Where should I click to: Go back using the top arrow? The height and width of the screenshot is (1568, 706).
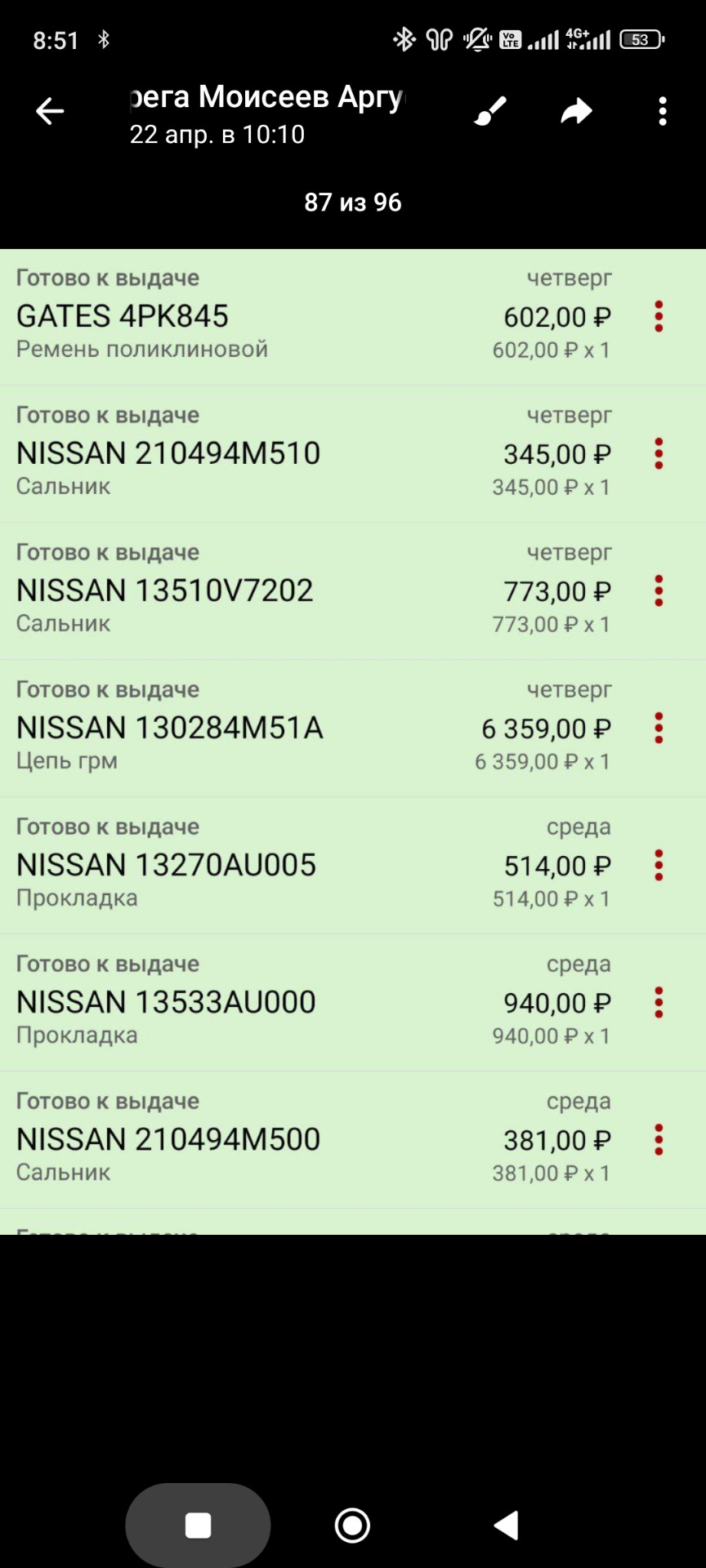(50, 111)
